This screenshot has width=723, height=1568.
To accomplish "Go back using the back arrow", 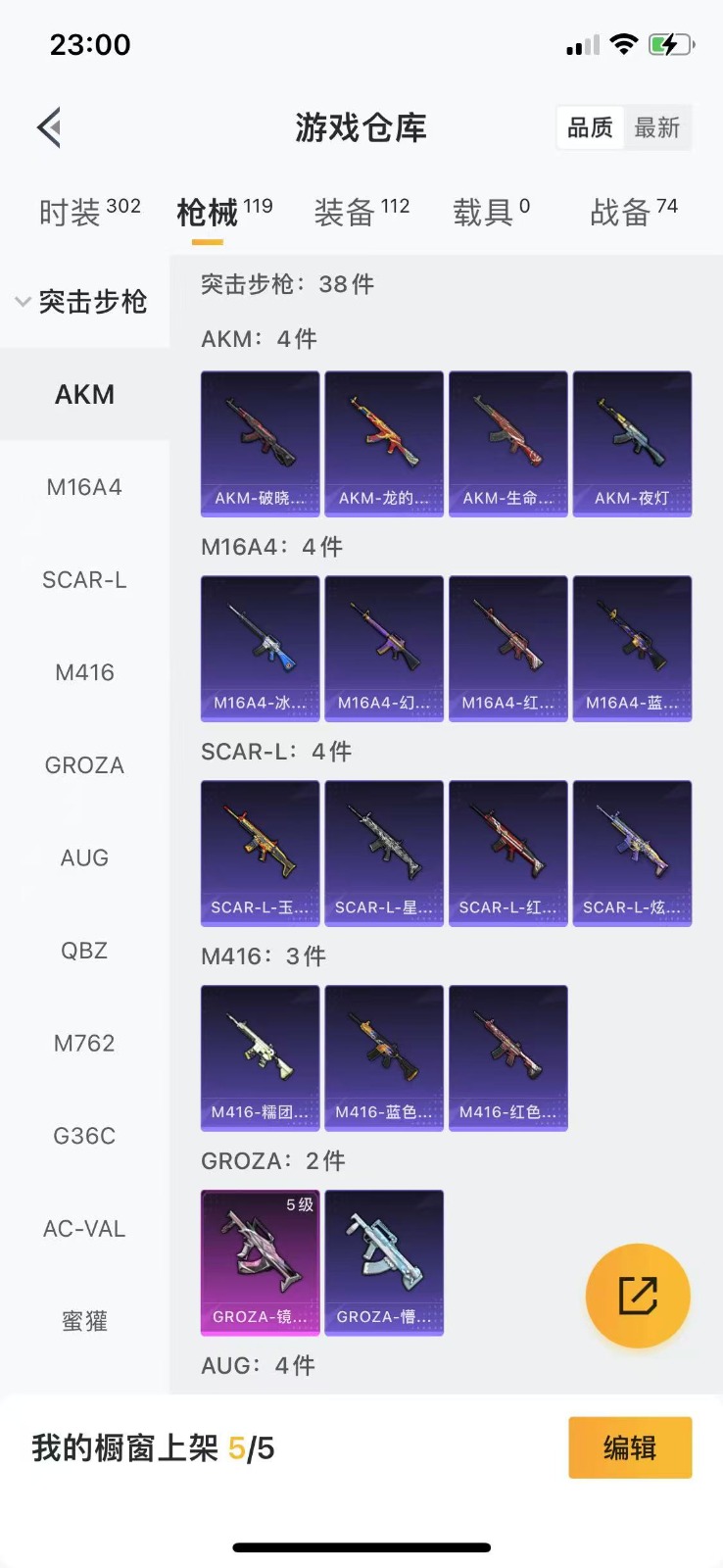I will (50, 127).
